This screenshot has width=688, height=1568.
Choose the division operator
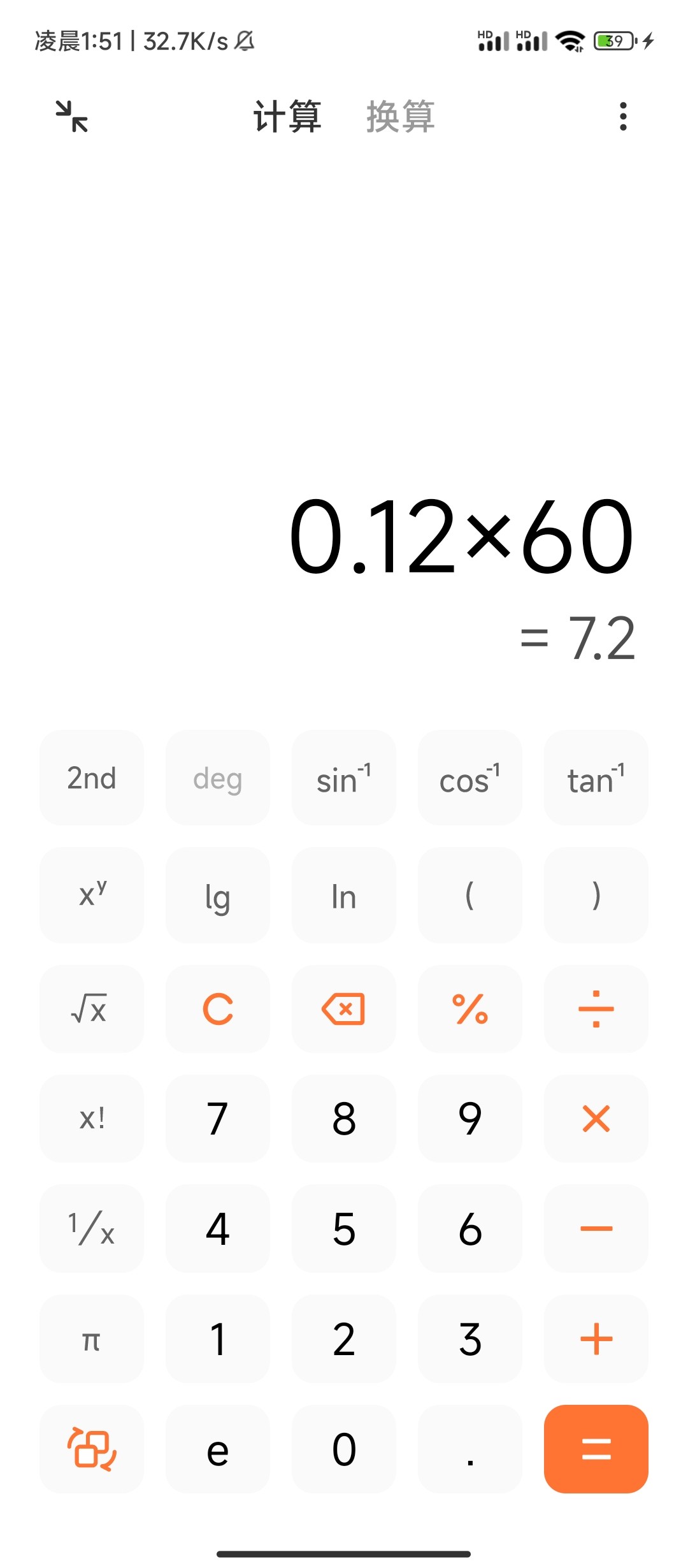tap(596, 1009)
